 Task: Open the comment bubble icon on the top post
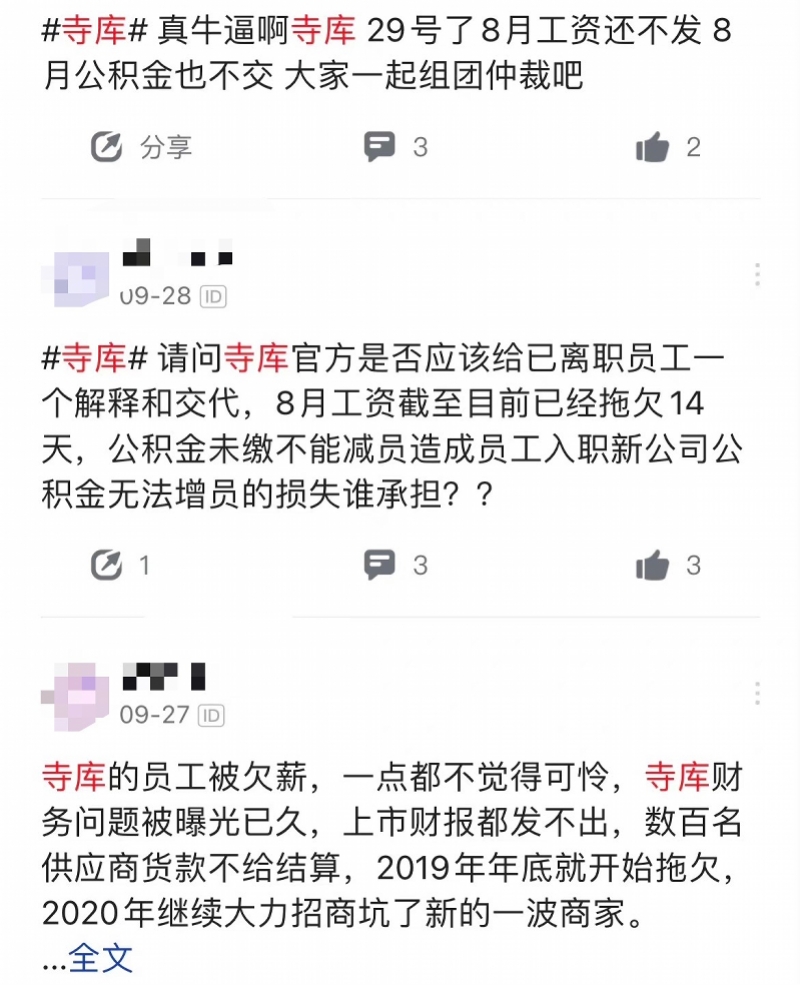[379, 145]
